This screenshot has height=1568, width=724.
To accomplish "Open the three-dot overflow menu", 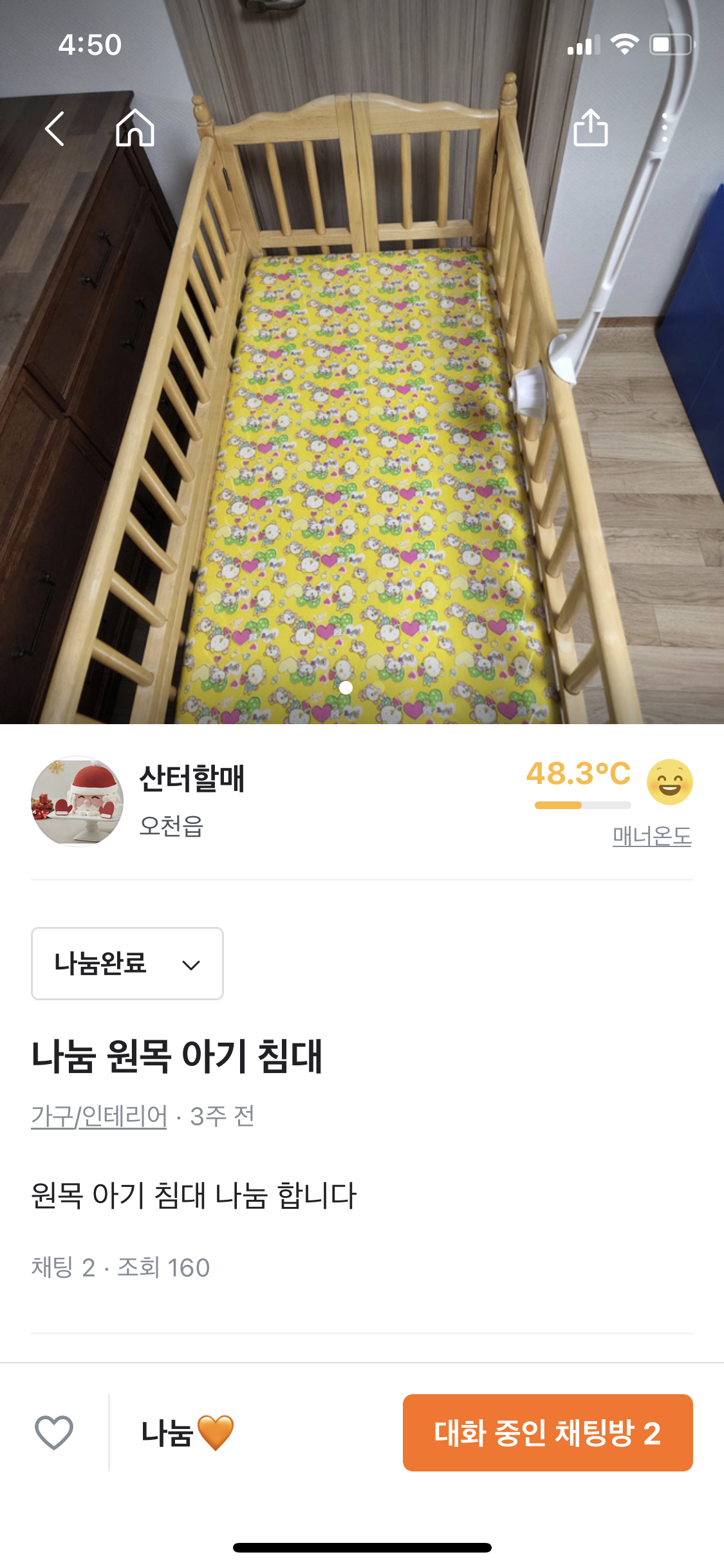I will coord(665,128).
